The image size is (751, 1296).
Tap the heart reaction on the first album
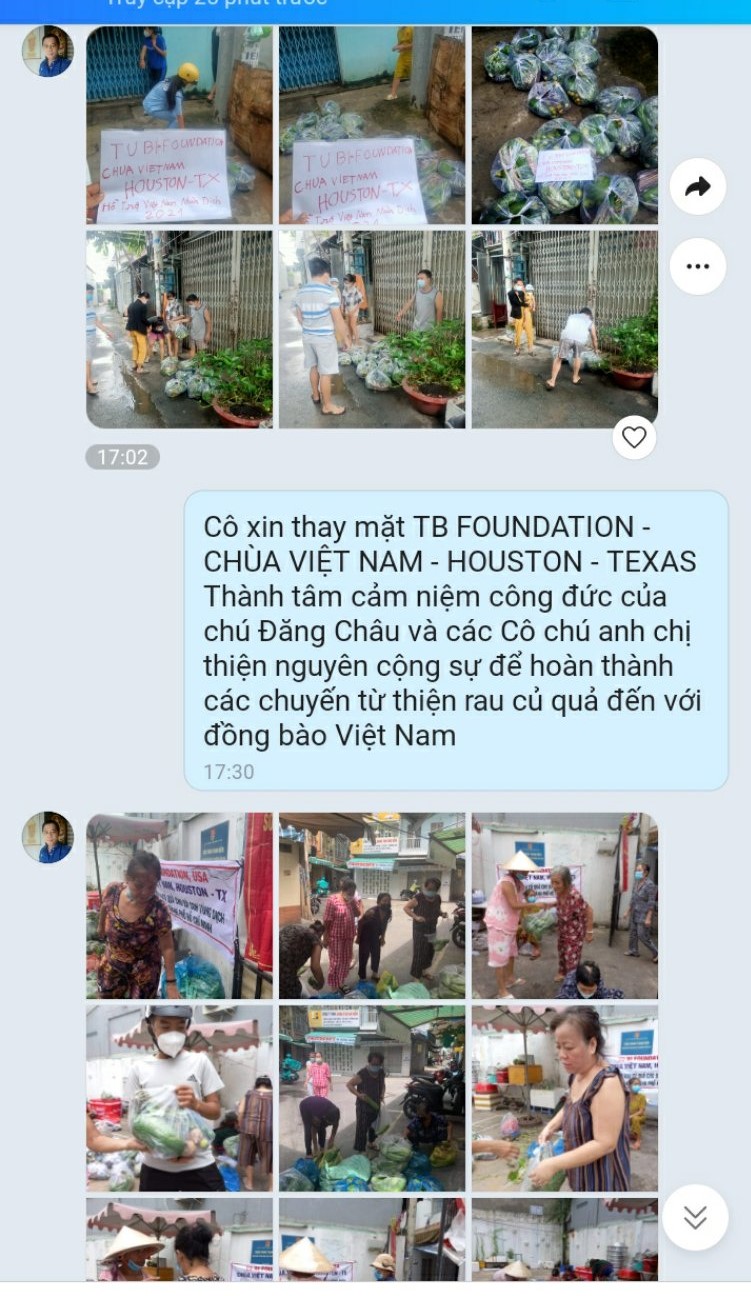634,437
